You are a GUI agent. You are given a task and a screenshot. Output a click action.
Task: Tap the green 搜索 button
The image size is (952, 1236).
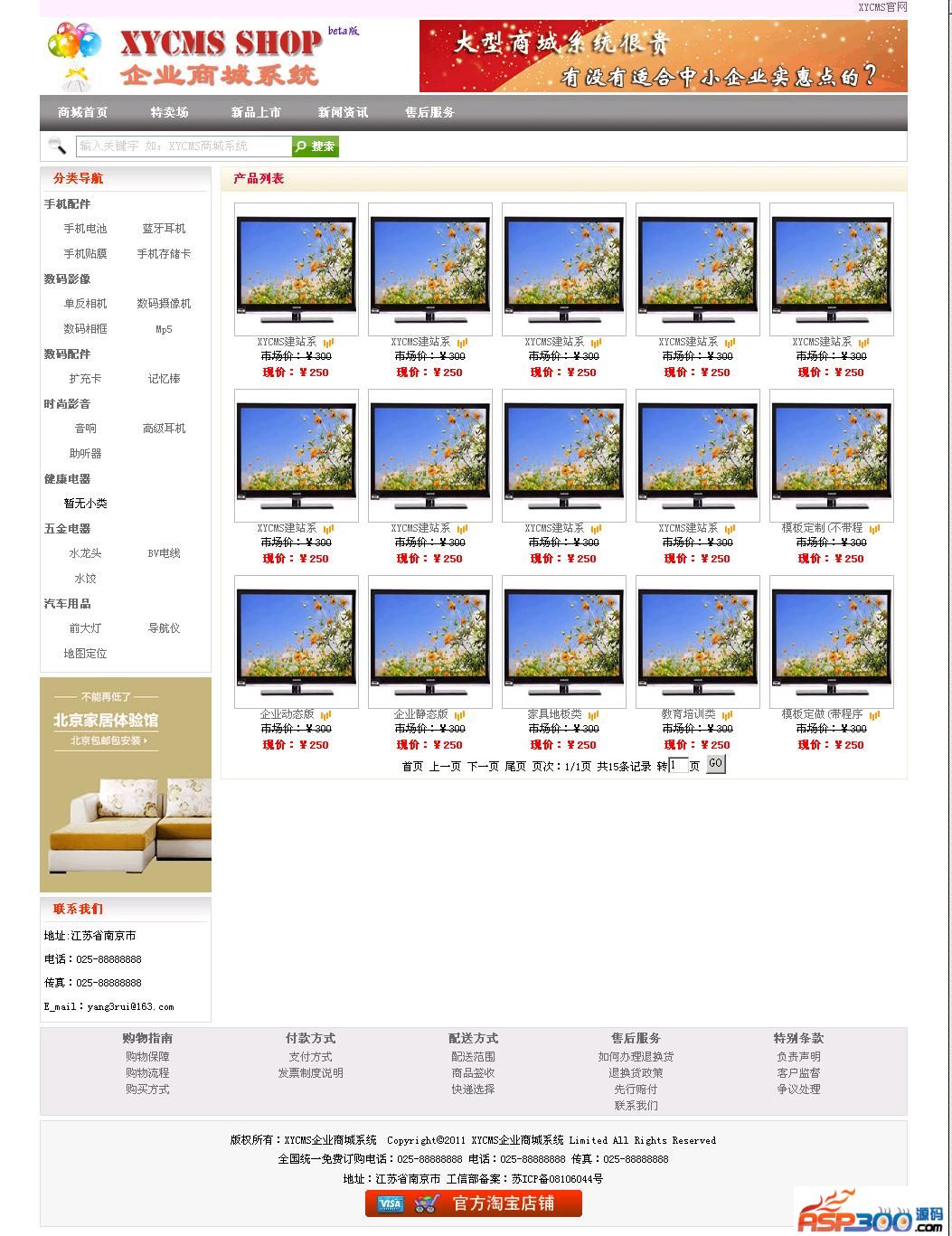316,146
